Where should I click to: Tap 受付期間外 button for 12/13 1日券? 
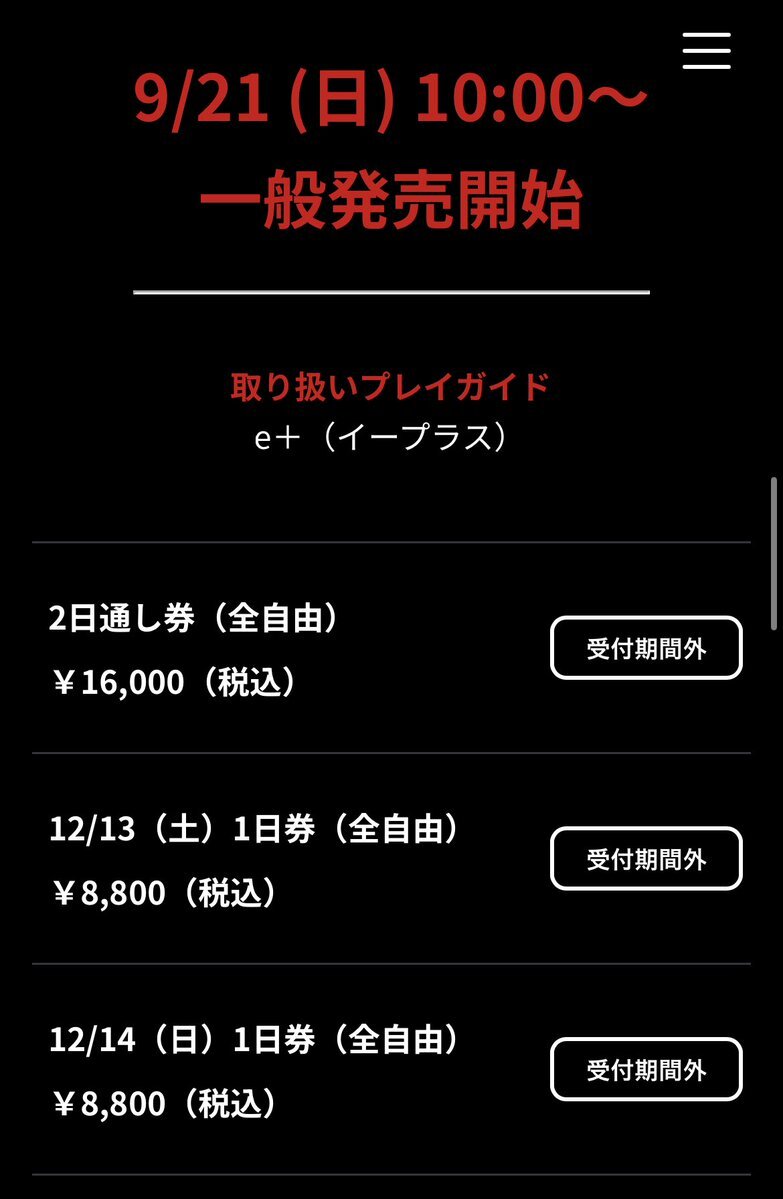[x=646, y=859]
